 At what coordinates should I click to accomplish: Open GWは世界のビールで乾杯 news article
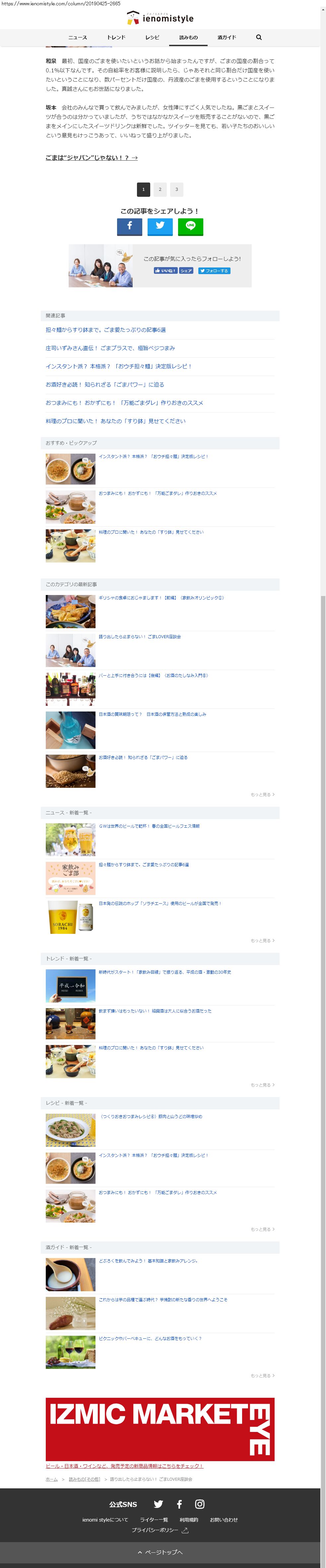(149, 826)
